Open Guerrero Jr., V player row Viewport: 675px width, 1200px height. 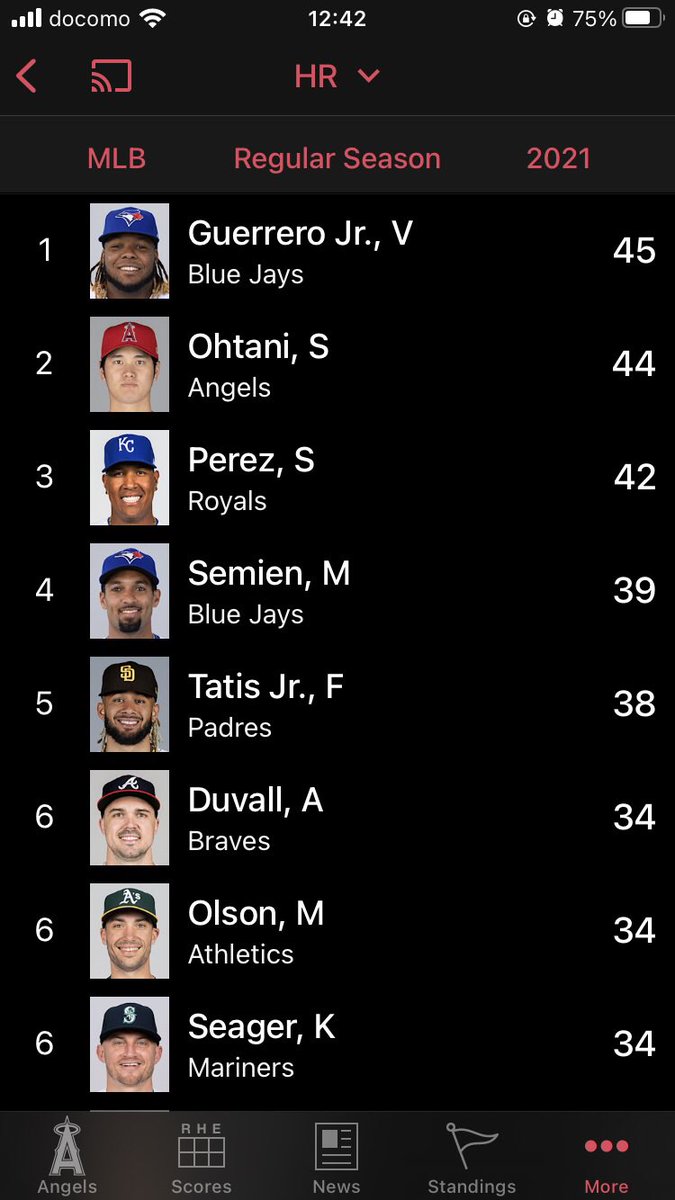pos(337,251)
